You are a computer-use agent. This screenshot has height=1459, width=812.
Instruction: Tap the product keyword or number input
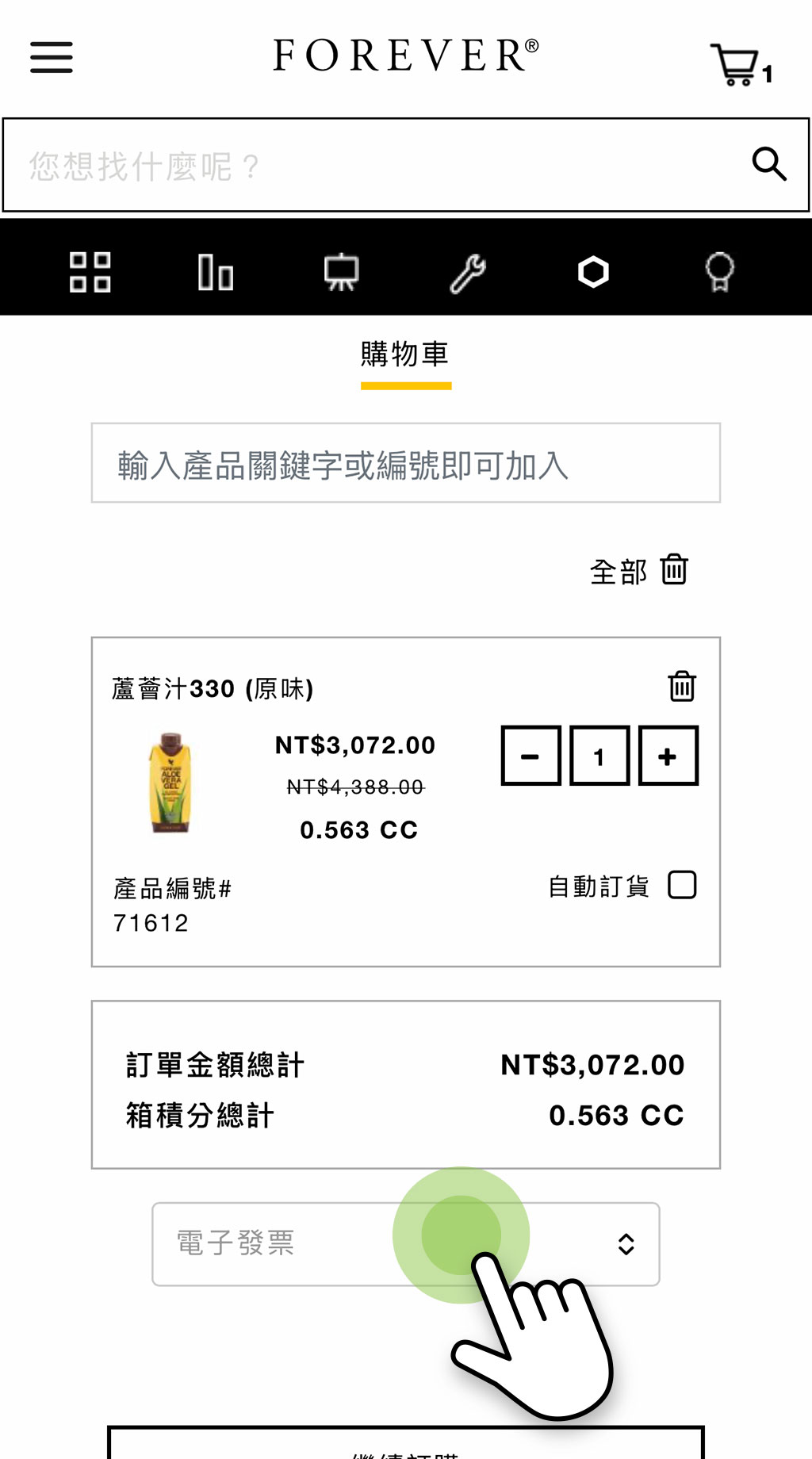(x=406, y=464)
